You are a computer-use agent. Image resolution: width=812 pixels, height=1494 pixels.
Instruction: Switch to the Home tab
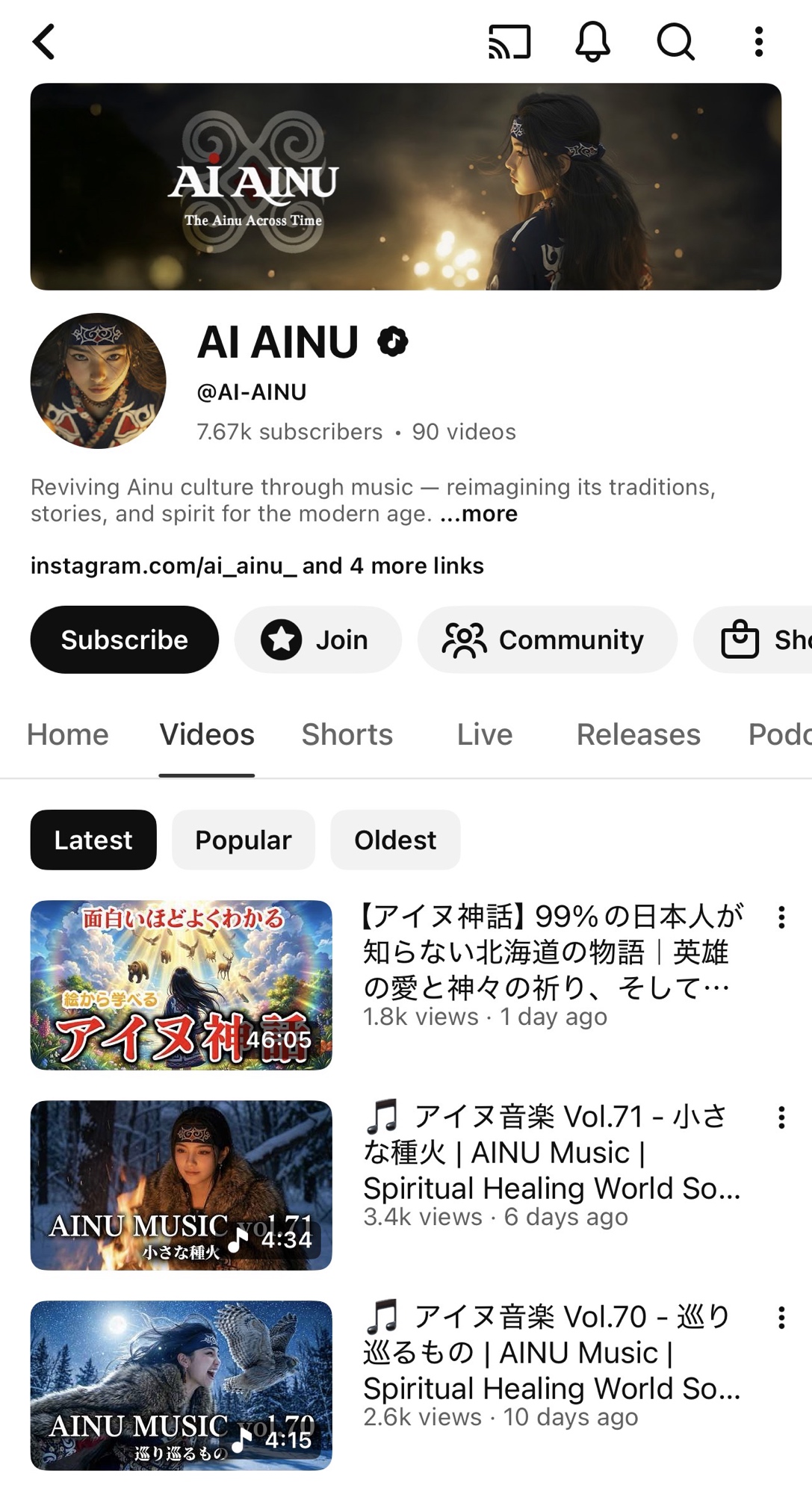[68, 734]
